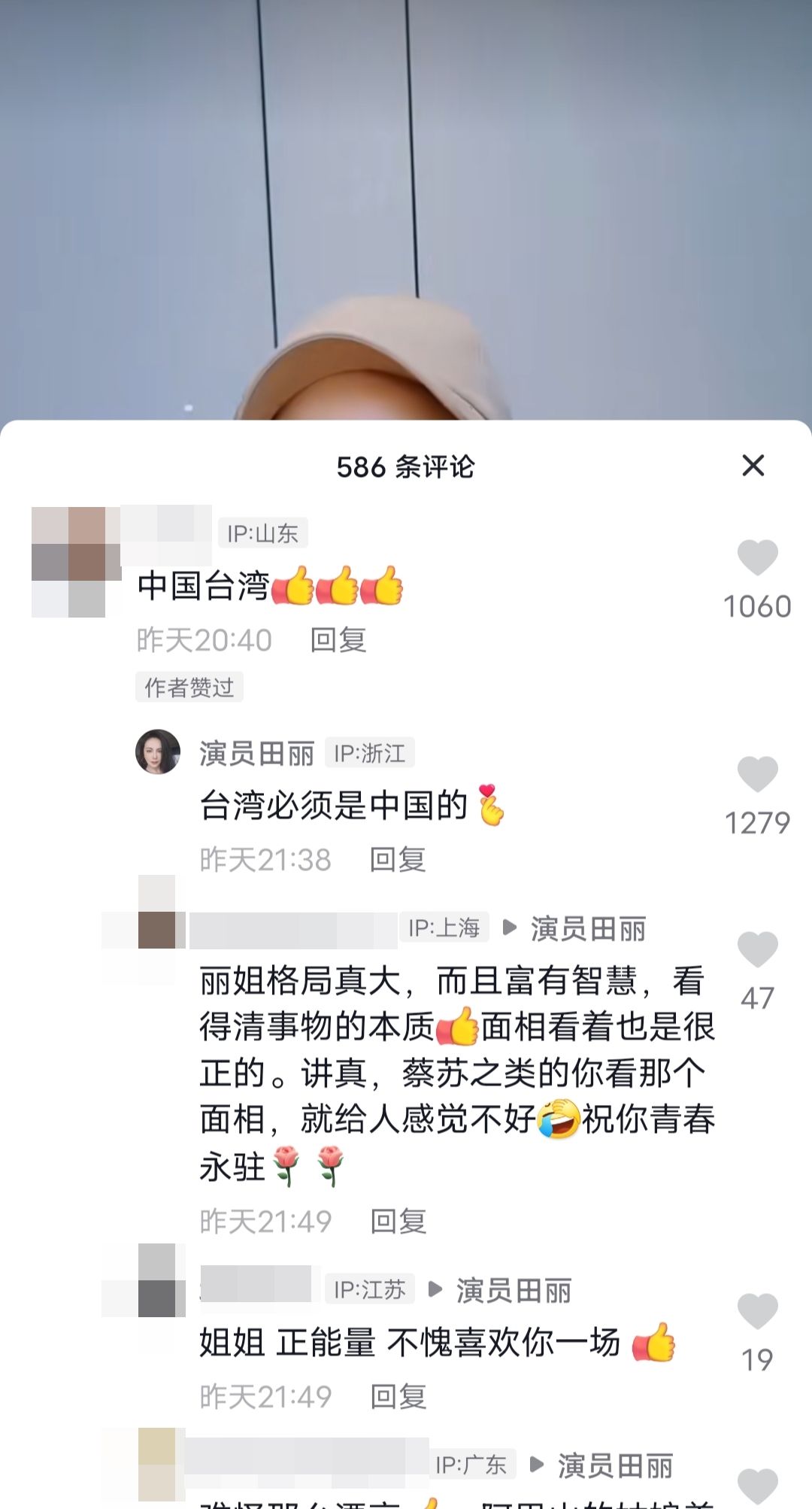Tap the IP:浙江 location tag
Image resolution: width=812 pixels, height=1509 pixels.
coord(370,754)
